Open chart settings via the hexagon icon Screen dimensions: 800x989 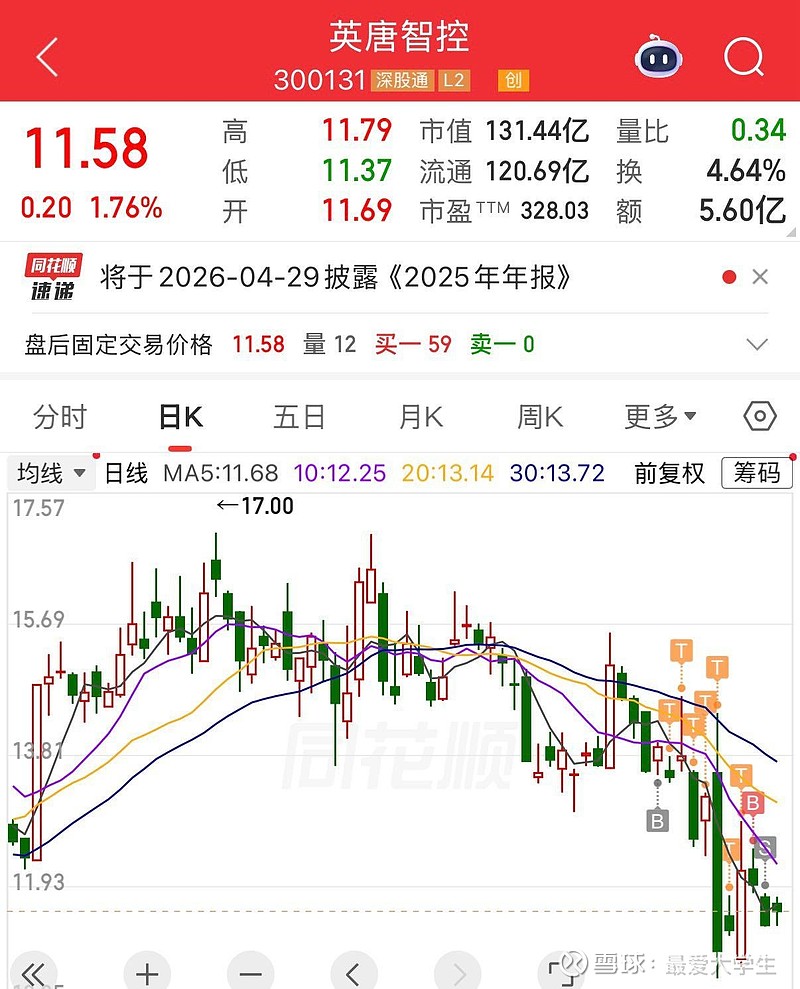pyautogui.click(x=758, y=416)
